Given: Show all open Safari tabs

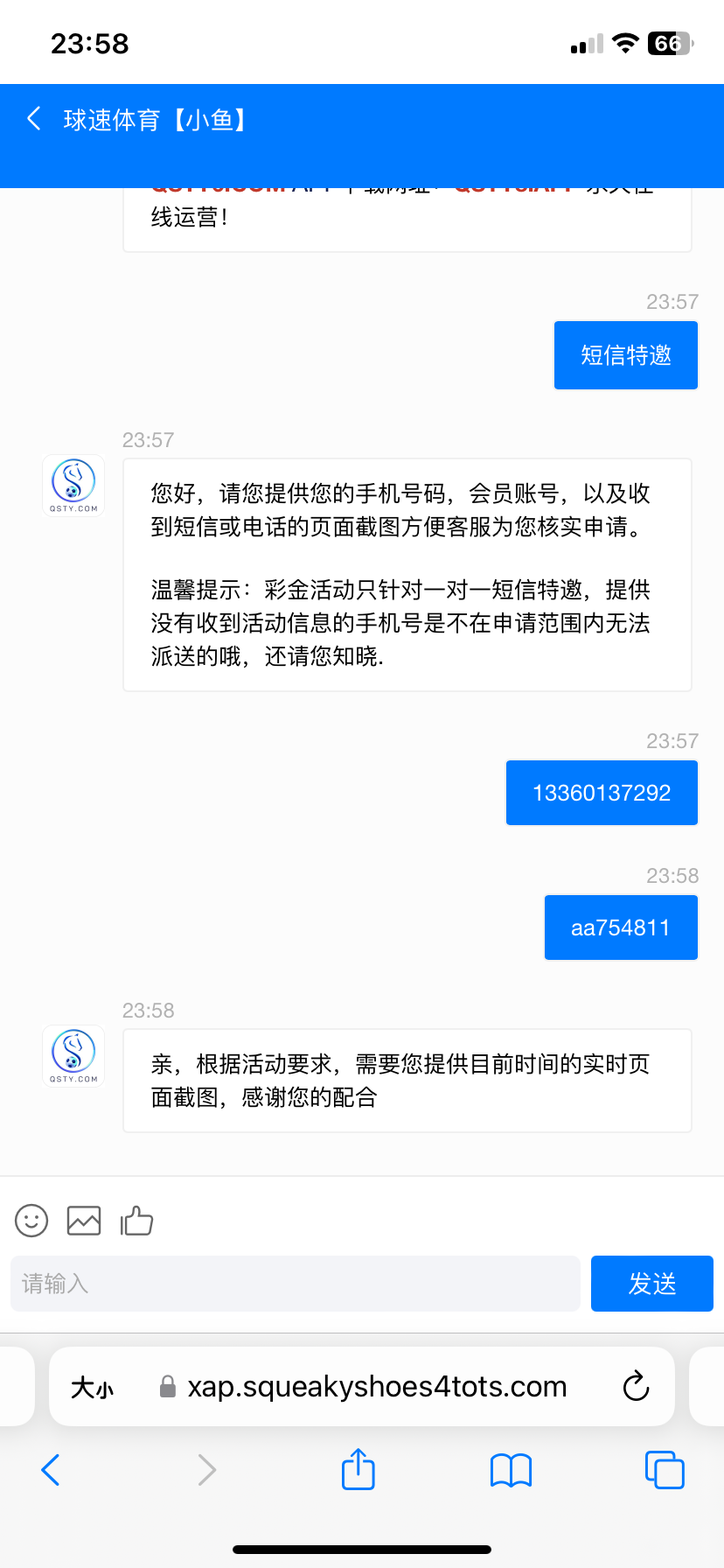Looking at the screenshot, I should click(x=664, y=1470).
